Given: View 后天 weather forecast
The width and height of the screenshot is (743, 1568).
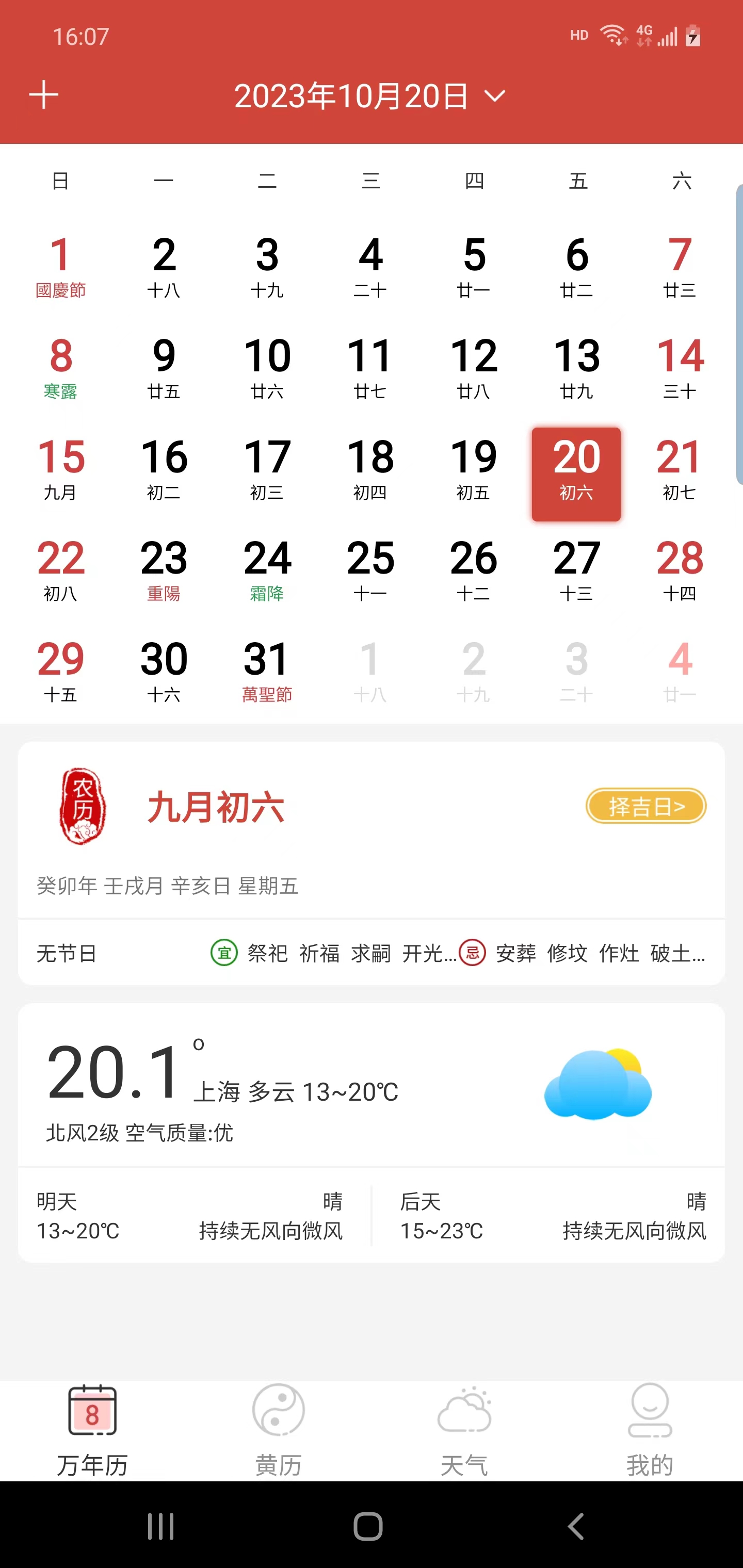Looking at the screenshot, I should (x=553, y=1216).
